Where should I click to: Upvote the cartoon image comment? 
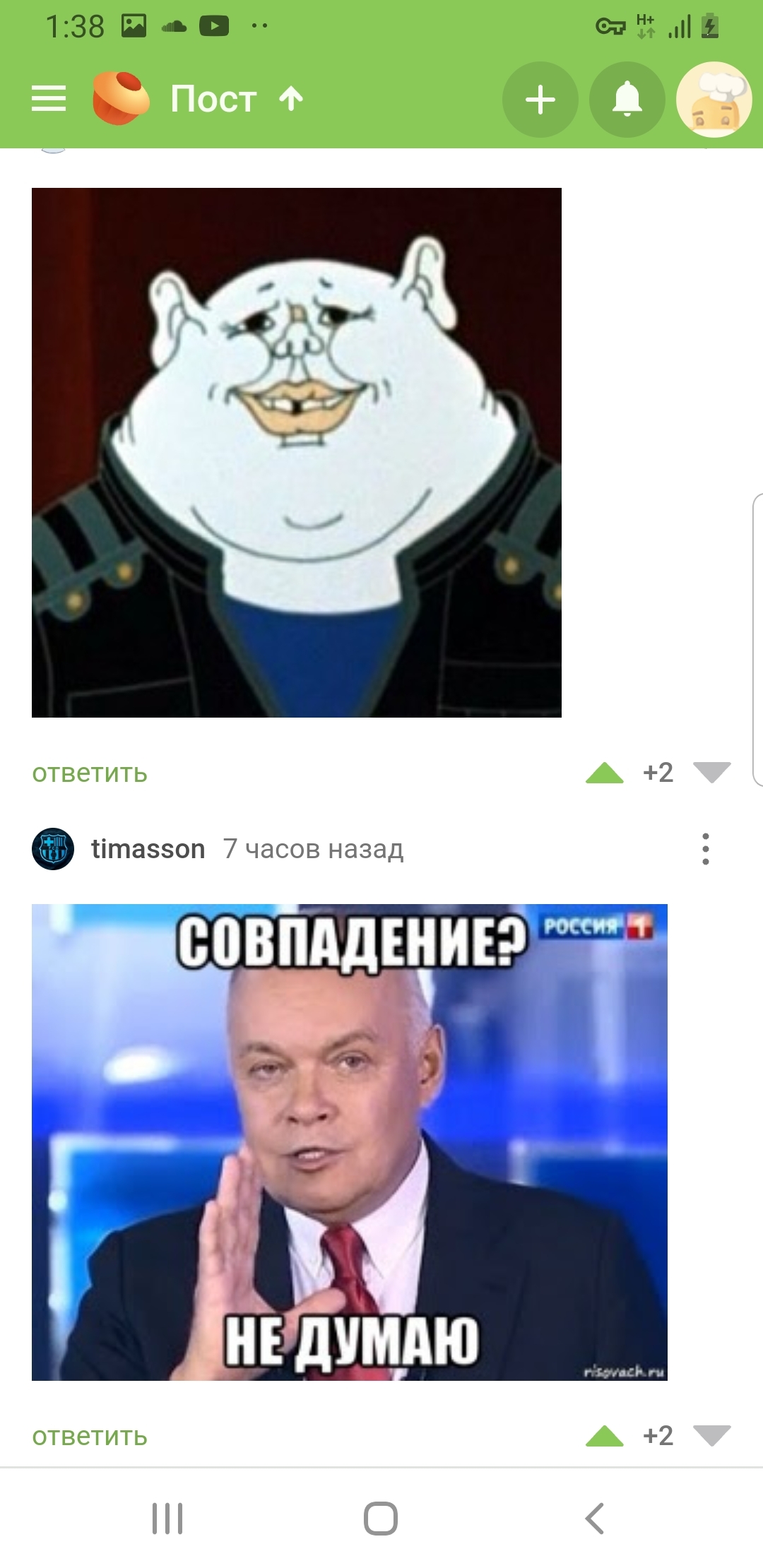[x=605, y=773]
